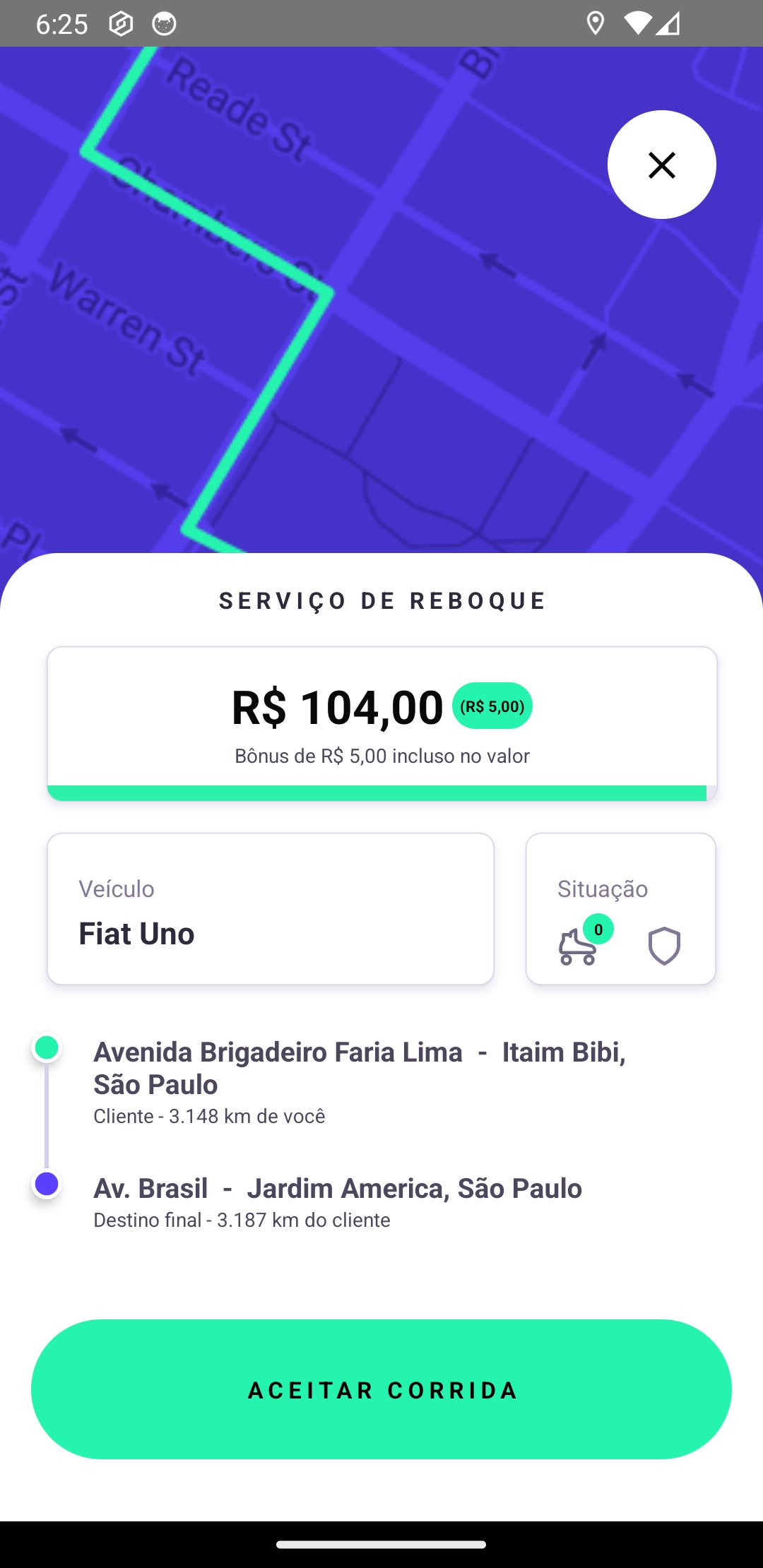This screenshot has height=1568, width=763.
Task: Tap Aceitar Corrida to accept the ride
Action: (x=381, y=1389)
